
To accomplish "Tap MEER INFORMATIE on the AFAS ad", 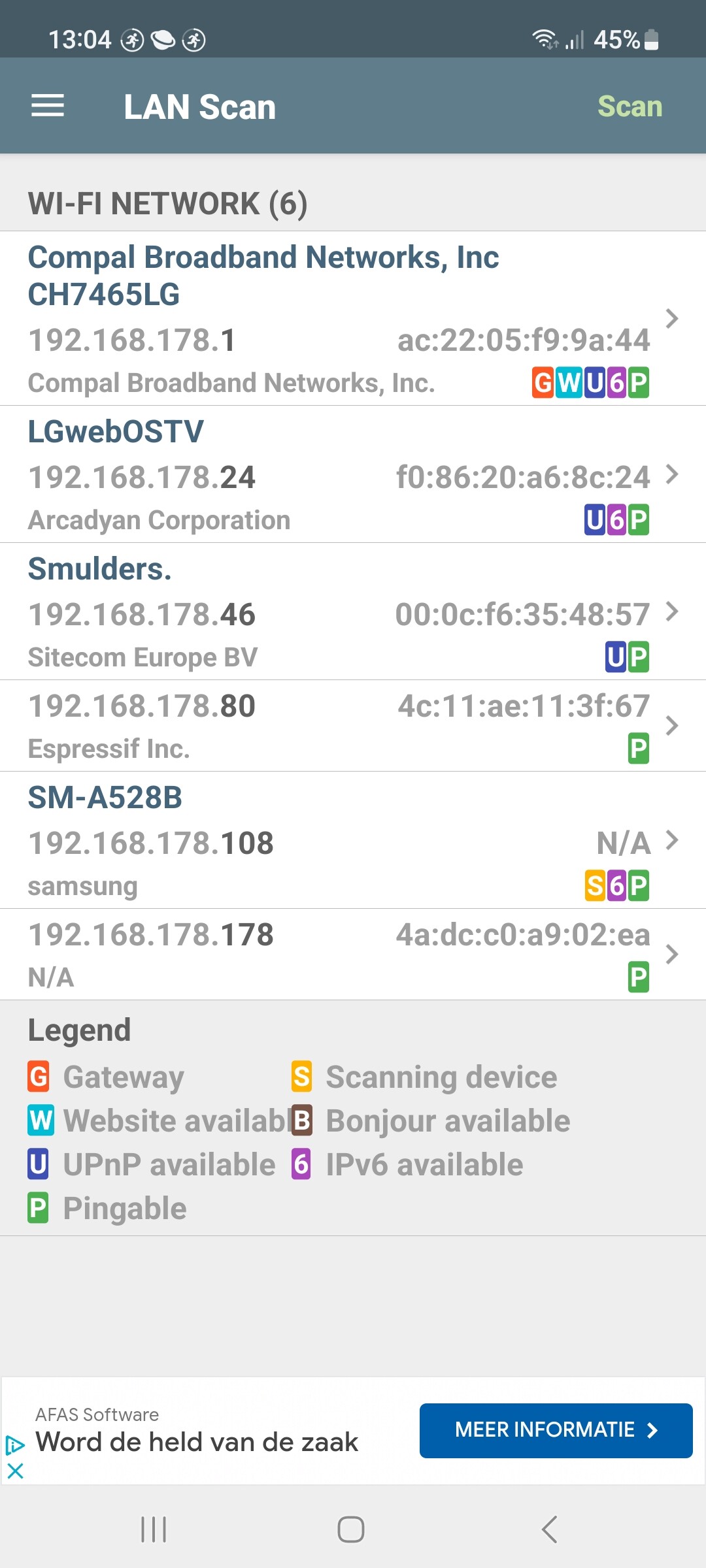I will pyautogui.click(x=556, y=1430).
